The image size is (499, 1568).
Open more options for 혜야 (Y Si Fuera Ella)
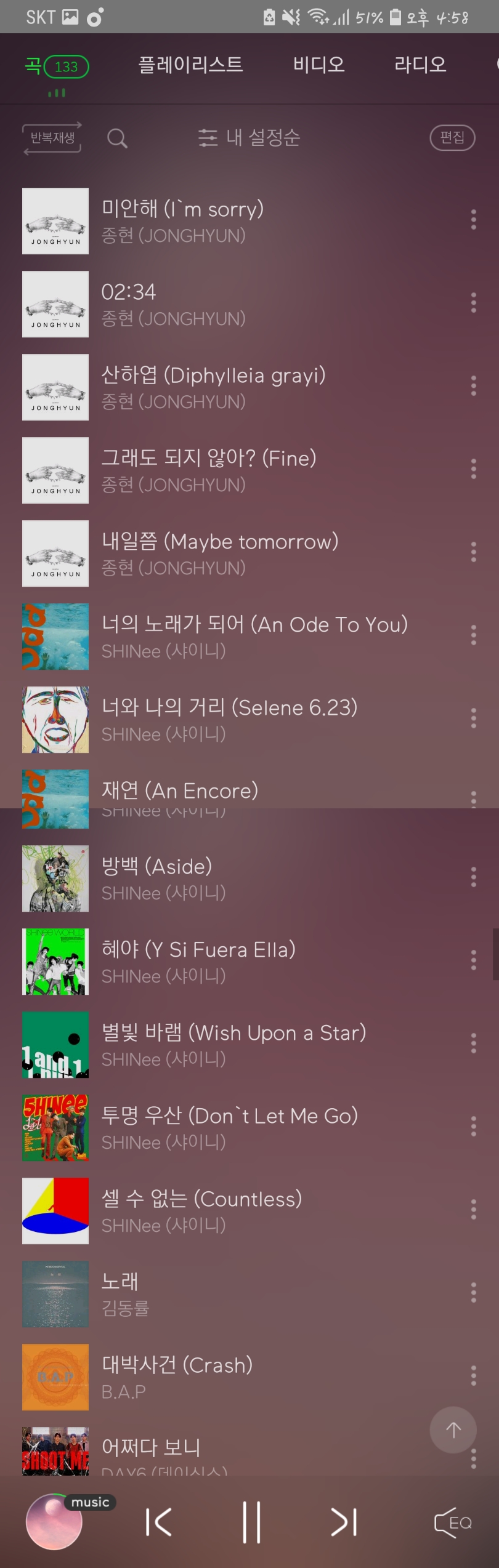pos(473,960)
